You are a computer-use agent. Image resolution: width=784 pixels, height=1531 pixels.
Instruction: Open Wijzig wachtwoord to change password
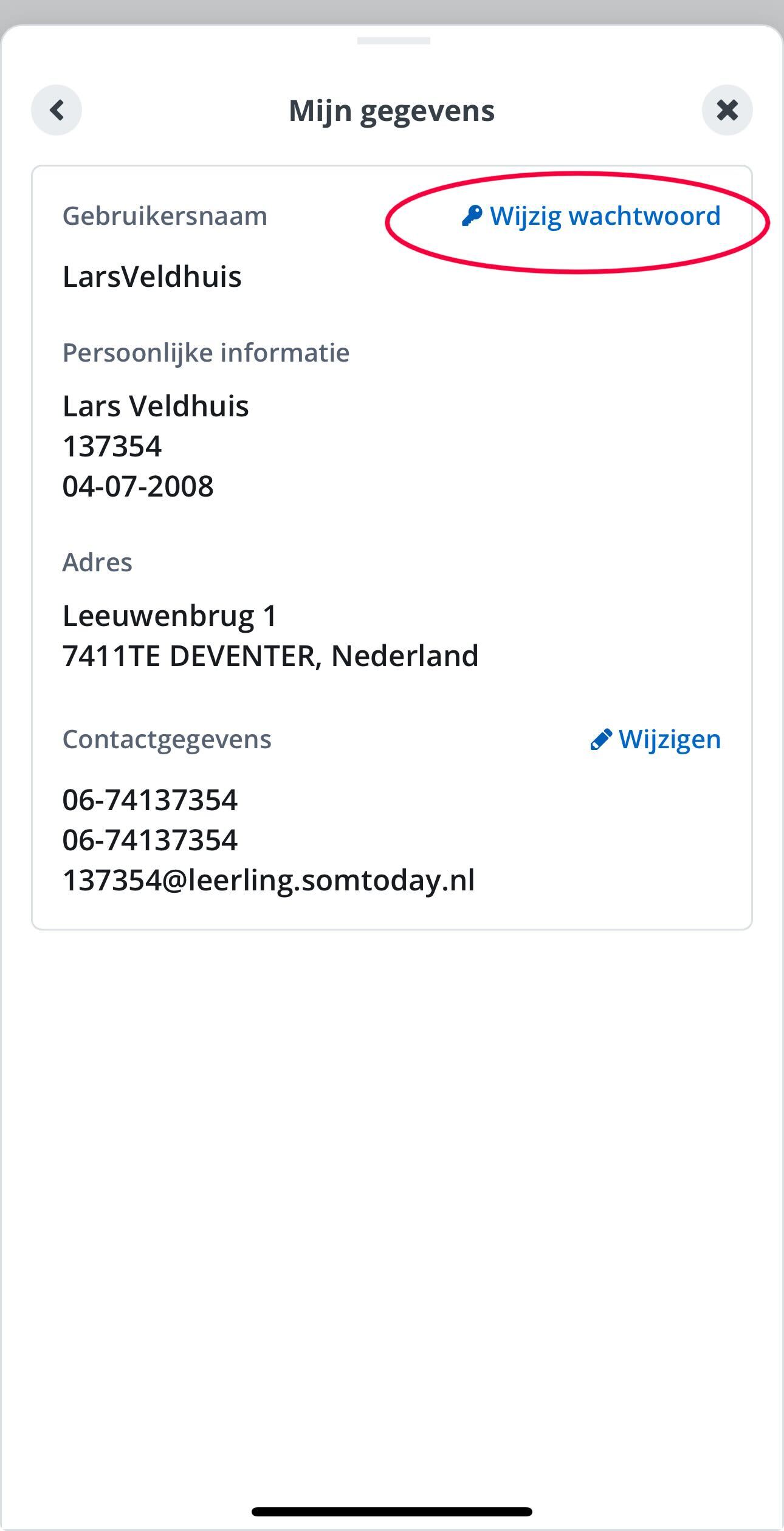click(x=591, y=216)
